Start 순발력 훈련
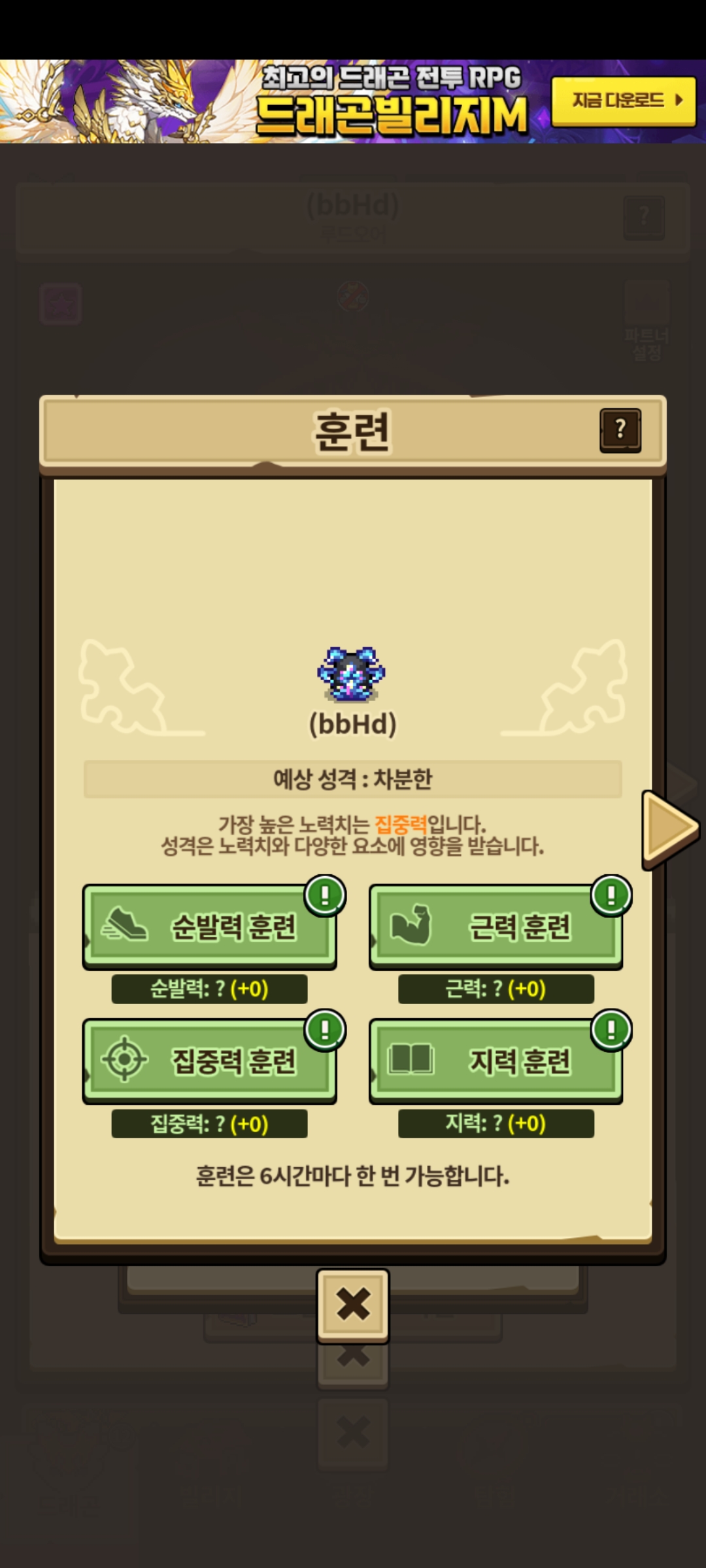The image size is (706, 1568). [x=209, y=926]
